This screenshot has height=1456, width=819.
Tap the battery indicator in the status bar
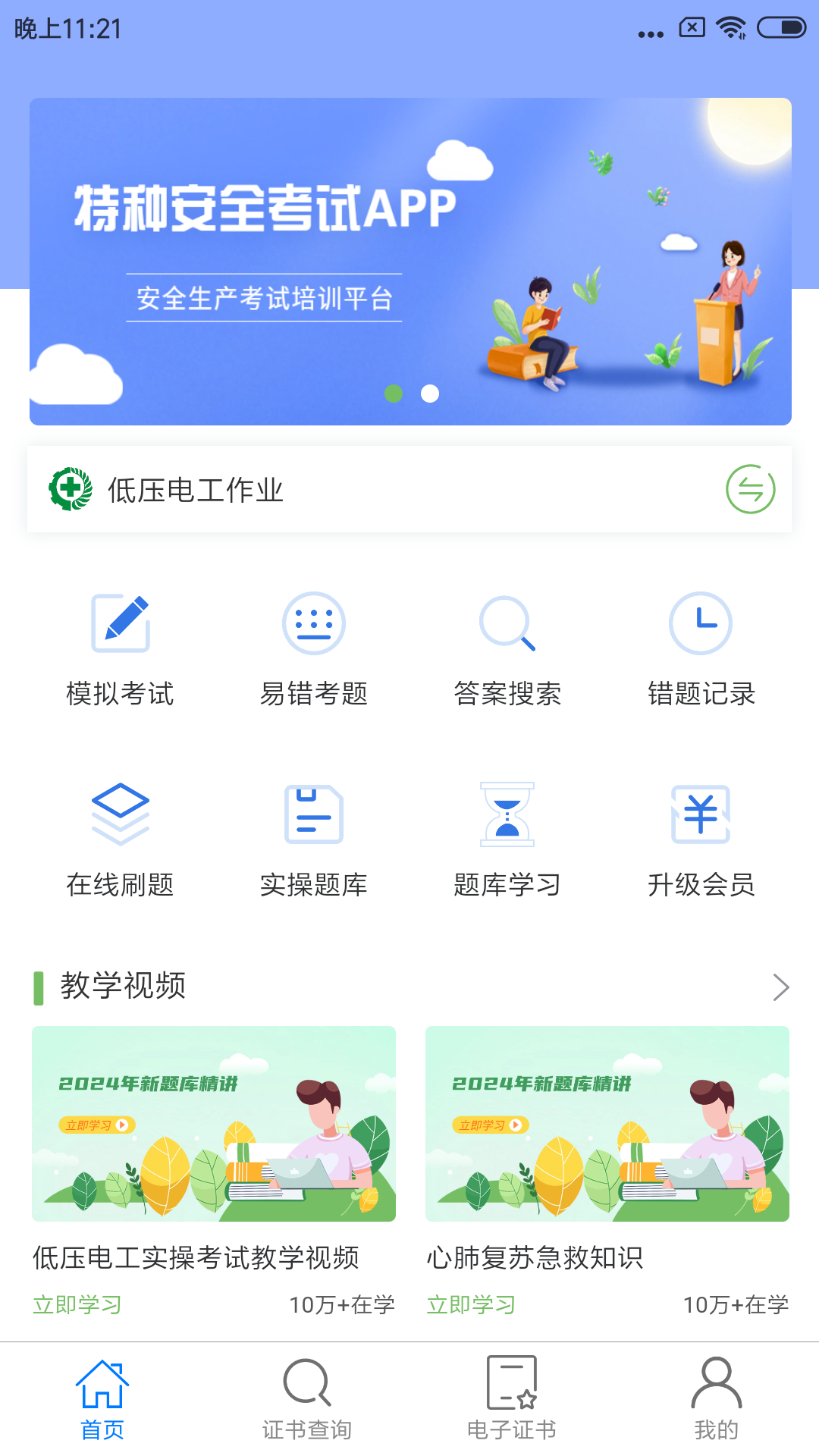[780, 29]
